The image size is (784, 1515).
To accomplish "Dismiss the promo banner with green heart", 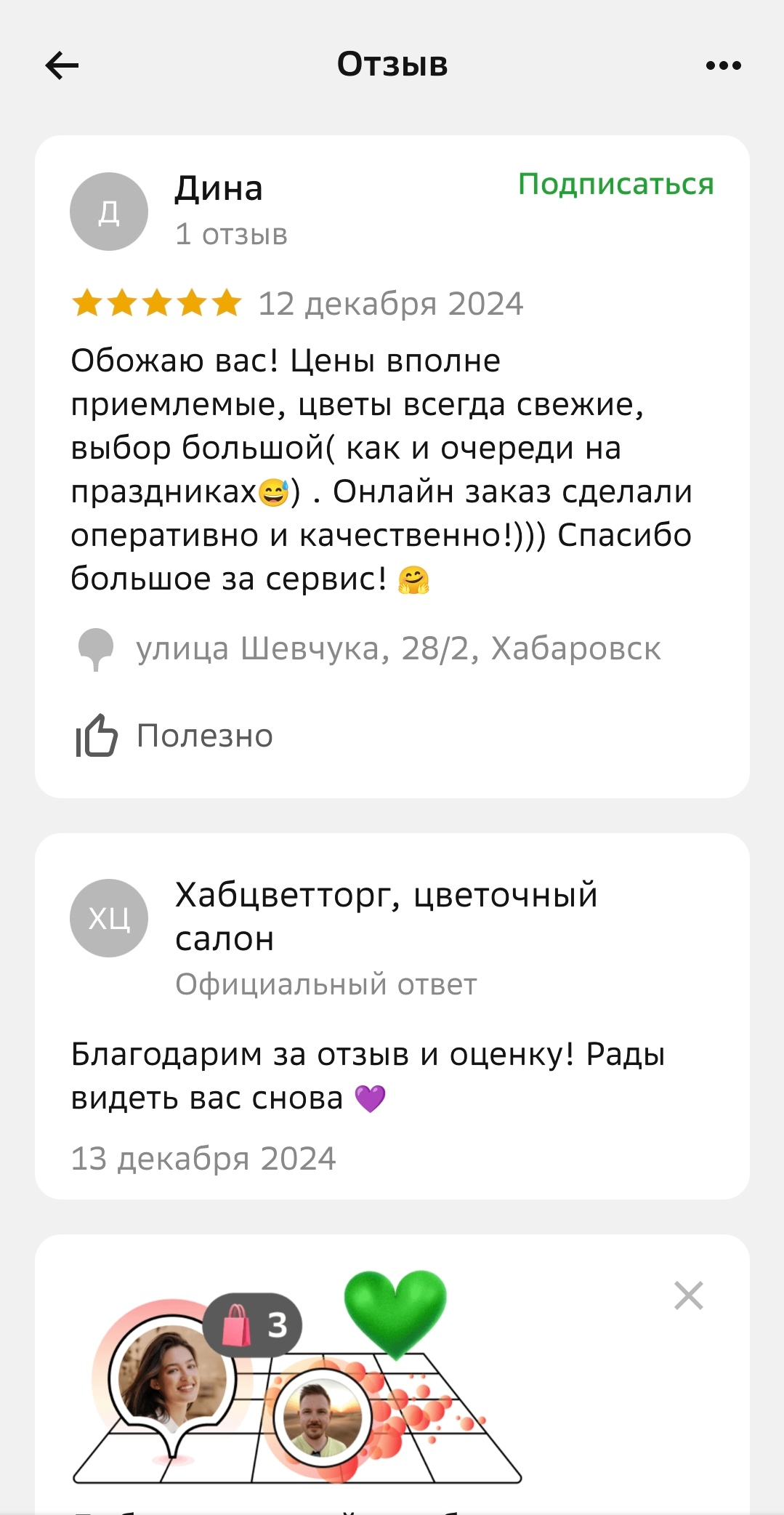I will pos(688,1295).
